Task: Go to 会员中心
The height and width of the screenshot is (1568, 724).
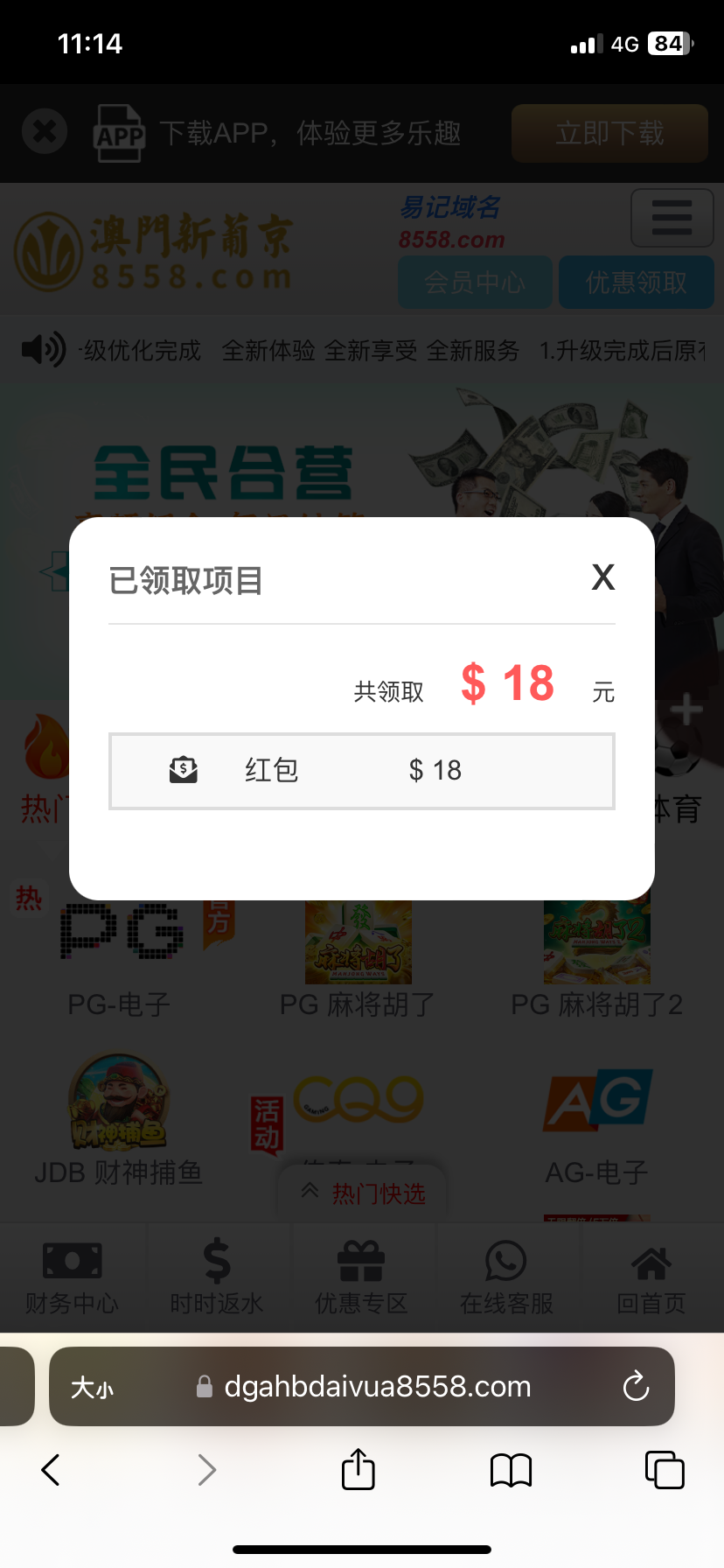Action: coord(475,283)
